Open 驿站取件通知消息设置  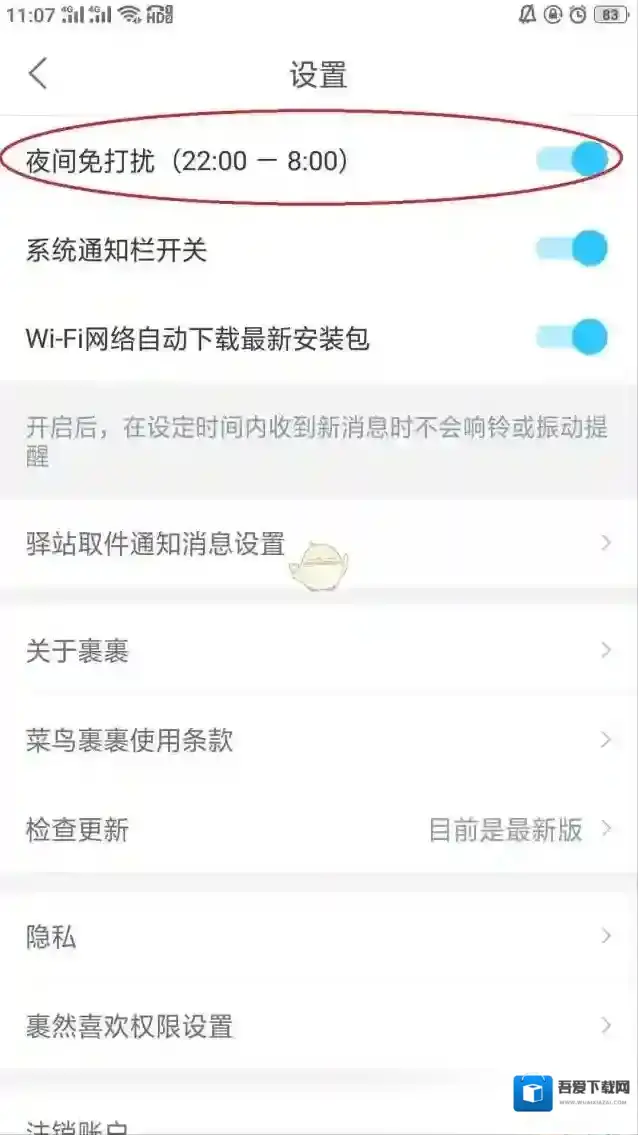[318, 544]
